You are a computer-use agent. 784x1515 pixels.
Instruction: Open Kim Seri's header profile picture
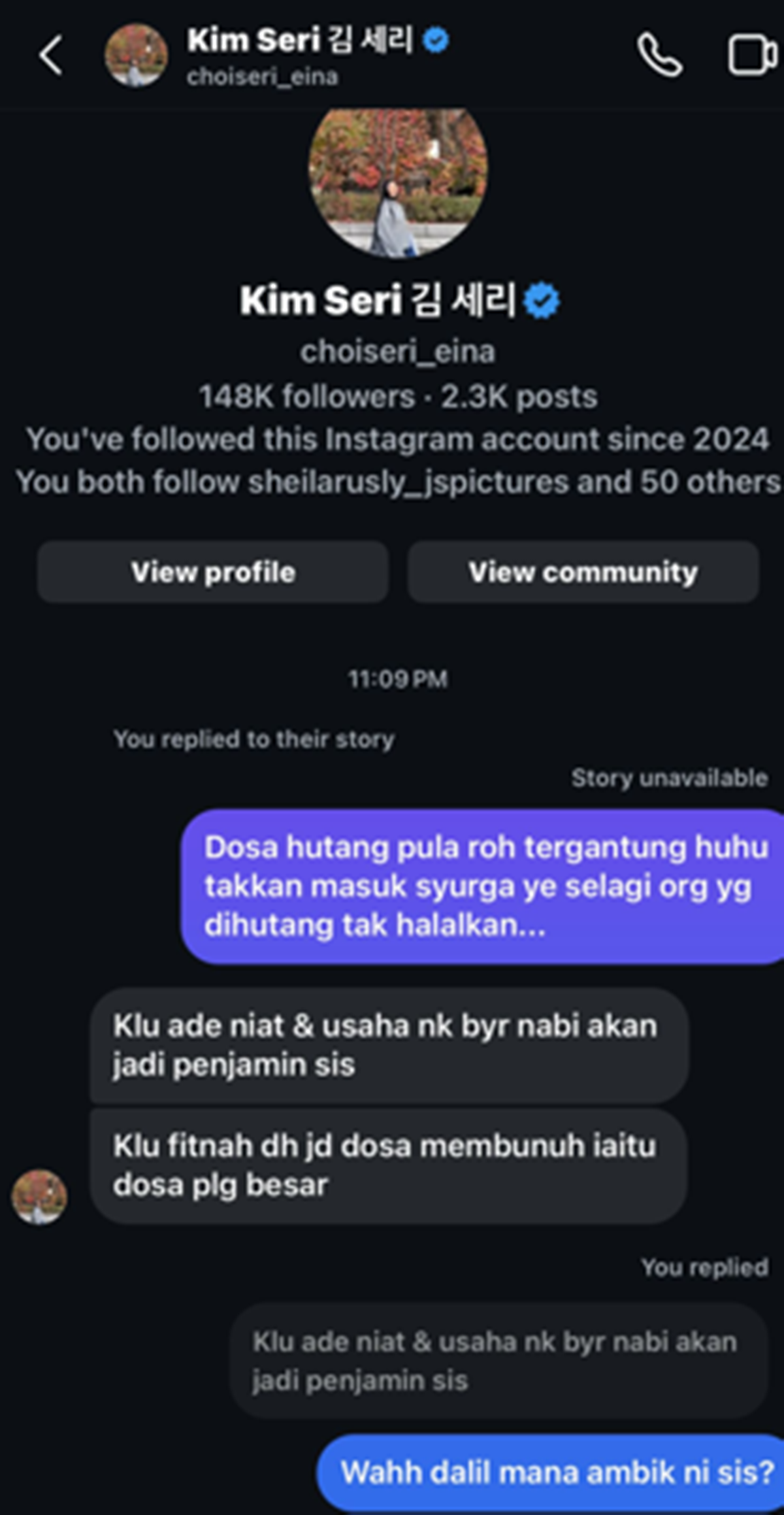pos(136,56)
